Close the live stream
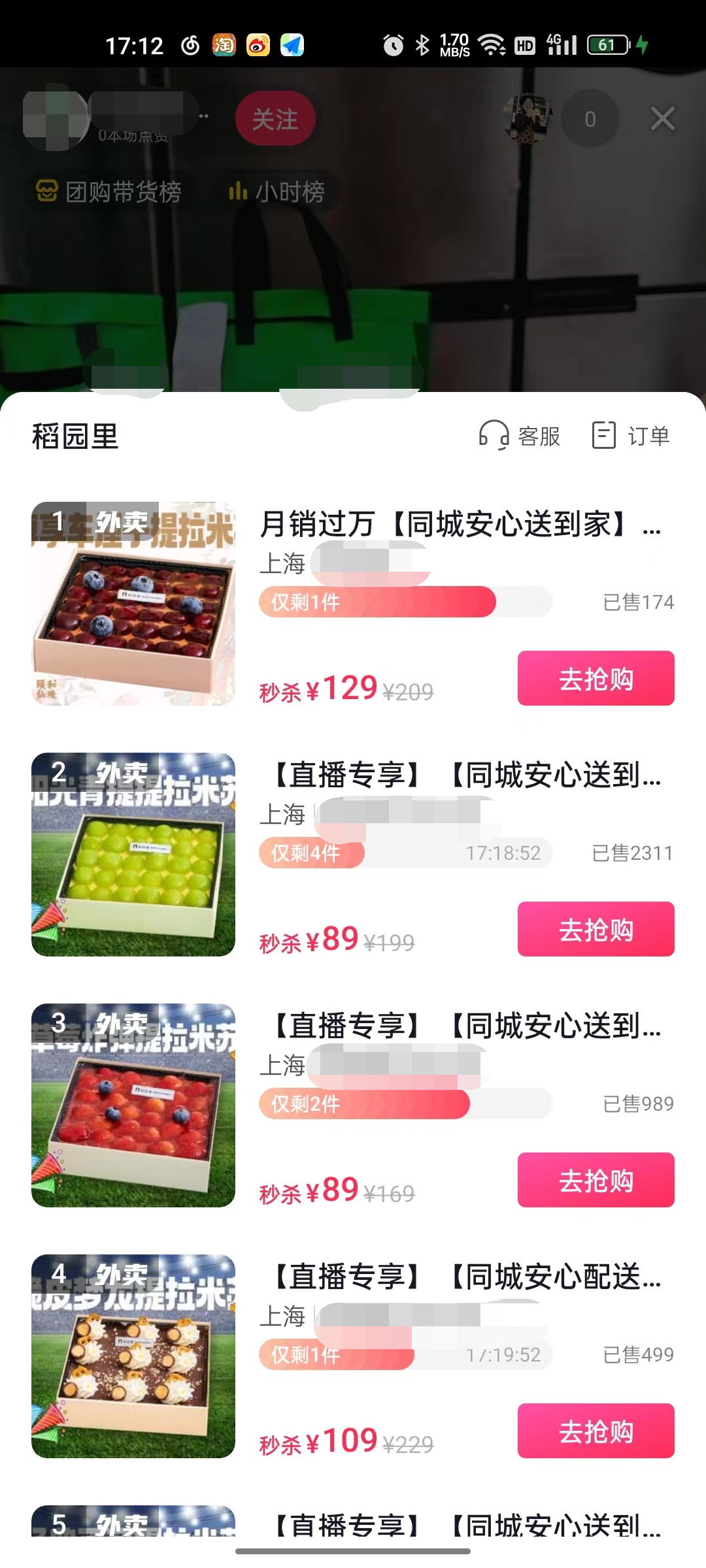 662,119
